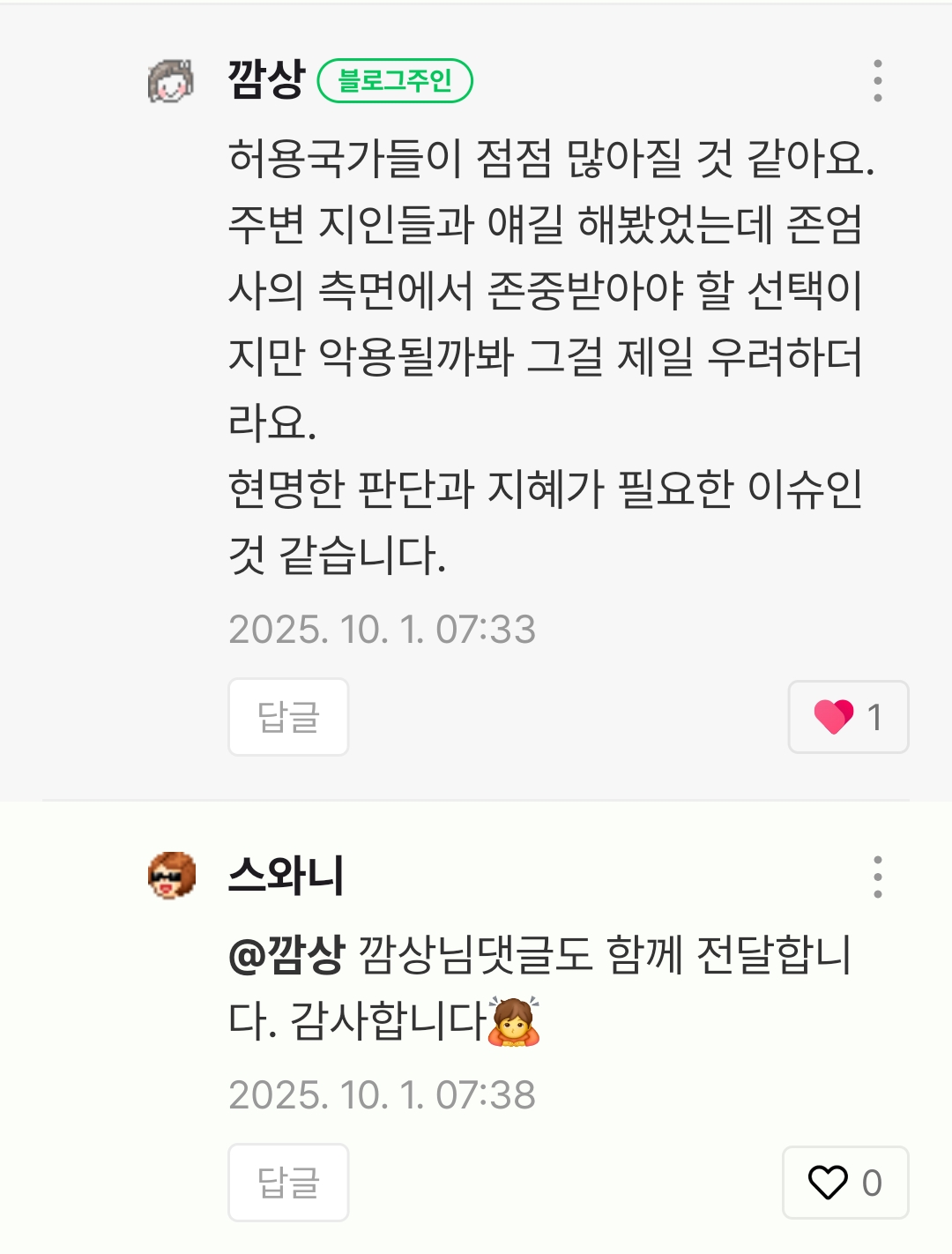
Task: Follow the @깜상 mention in the reply
Action: click(x=286, y=955)
